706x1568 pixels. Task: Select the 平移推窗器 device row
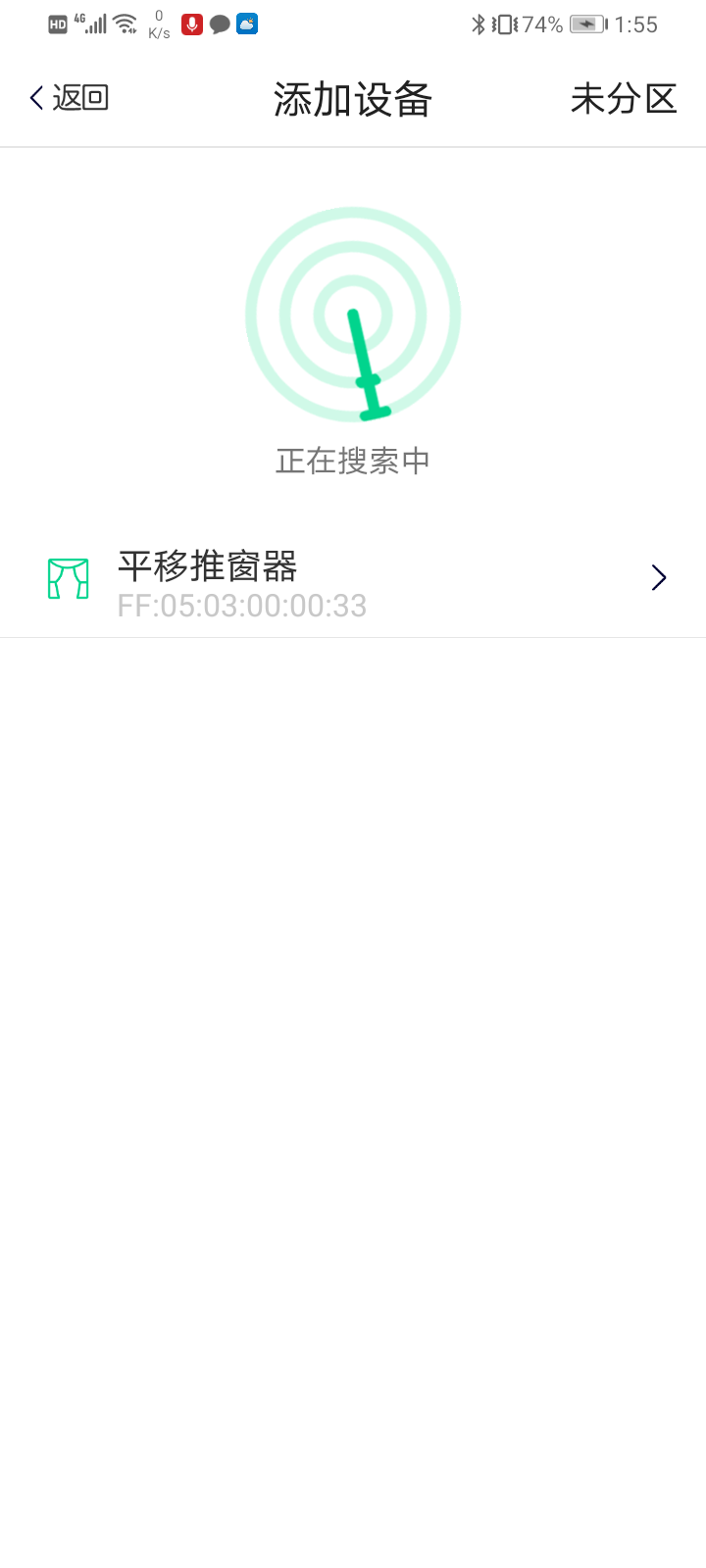coord(353,580)
